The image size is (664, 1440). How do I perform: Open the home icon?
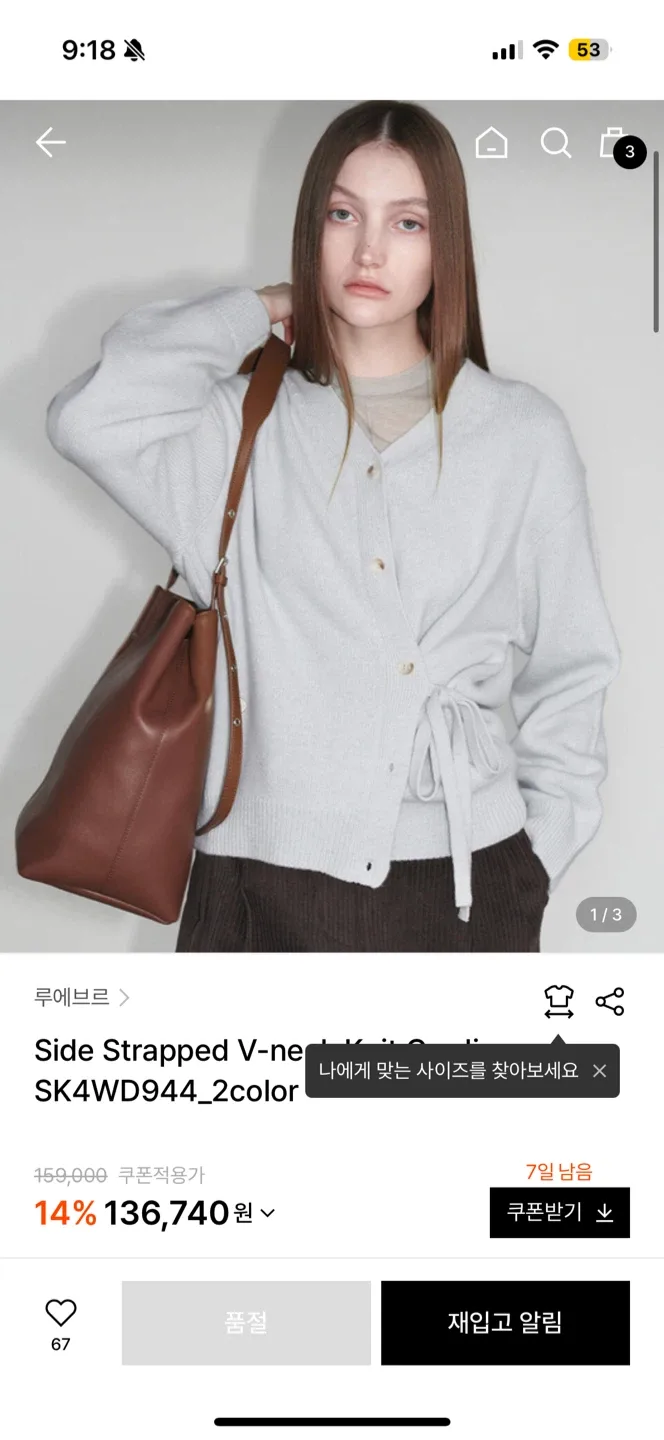coord(491,143)
